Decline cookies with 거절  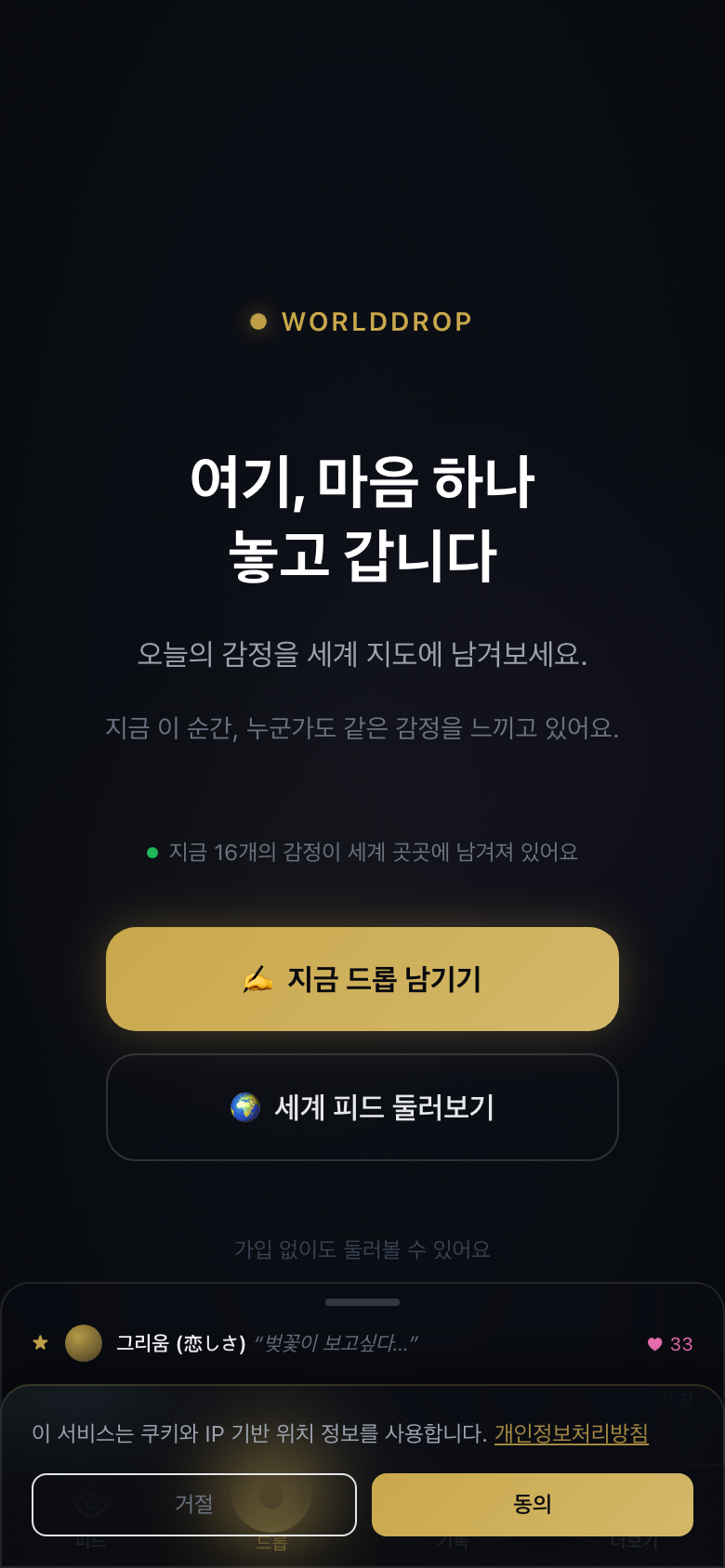(193, 1504)
